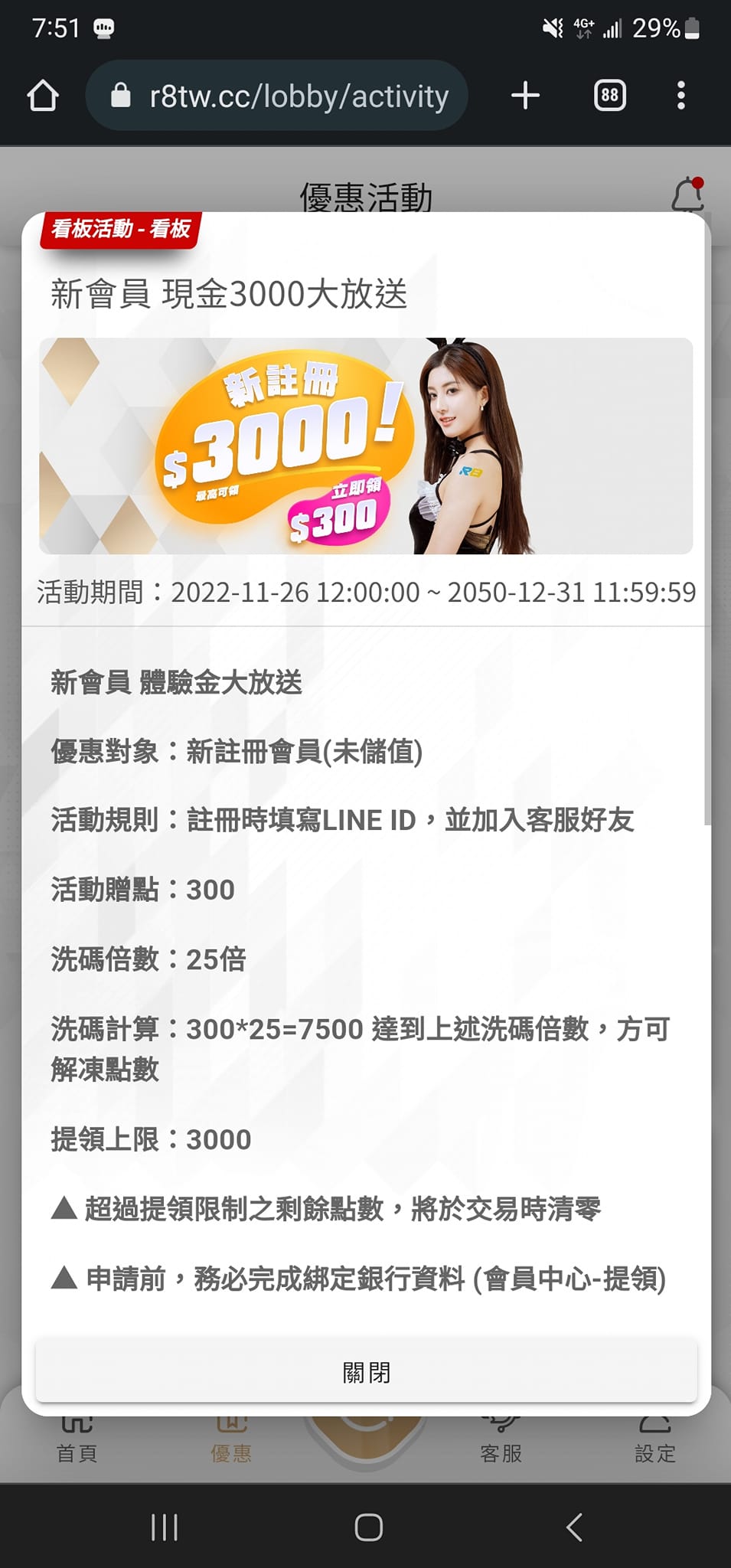Close the promotion dialog with 關閉
The image size is (731, 1568).
click(x=366, y=1371)
